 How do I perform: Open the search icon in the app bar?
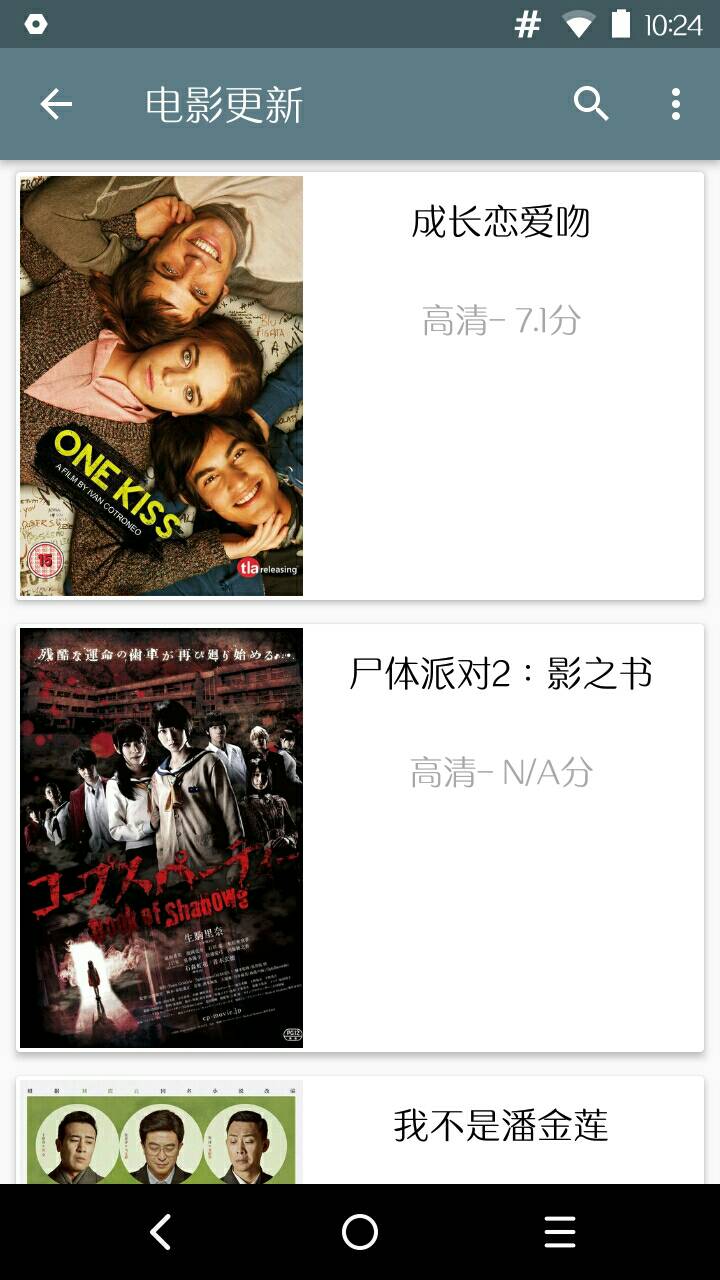click(591, 104)
